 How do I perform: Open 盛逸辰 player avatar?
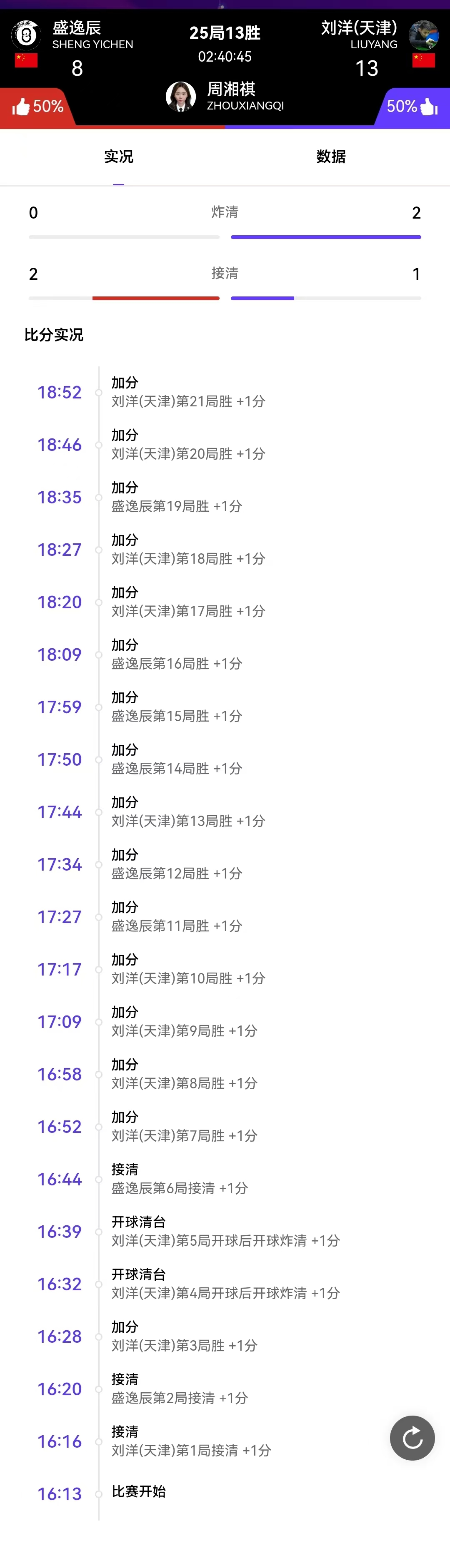click(26, 35)
